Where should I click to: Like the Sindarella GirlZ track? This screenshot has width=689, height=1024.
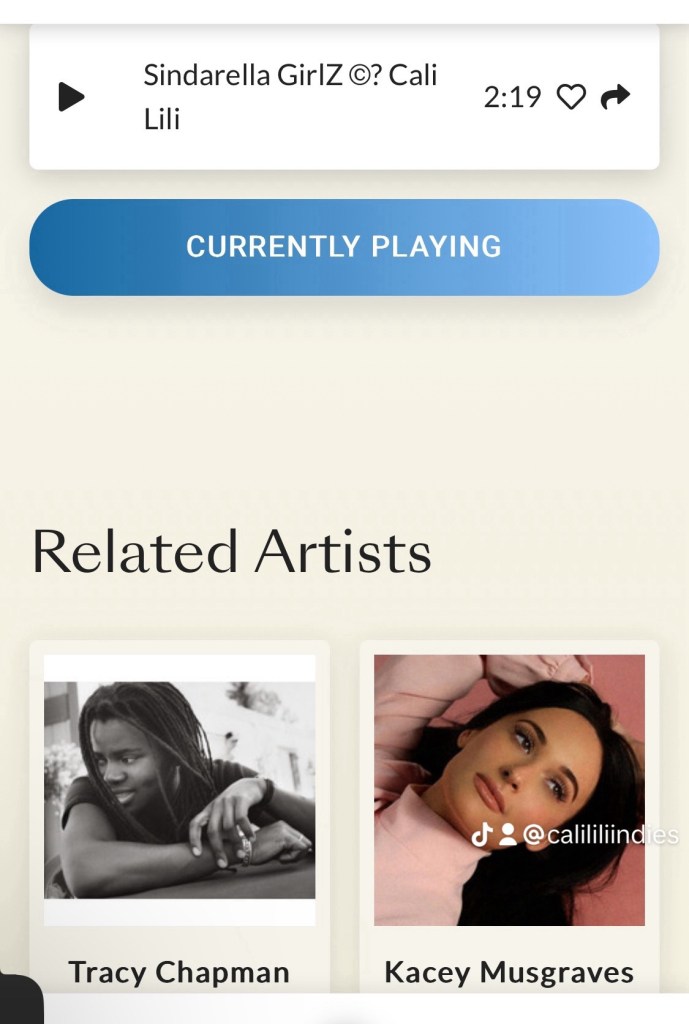pos(570,97)
